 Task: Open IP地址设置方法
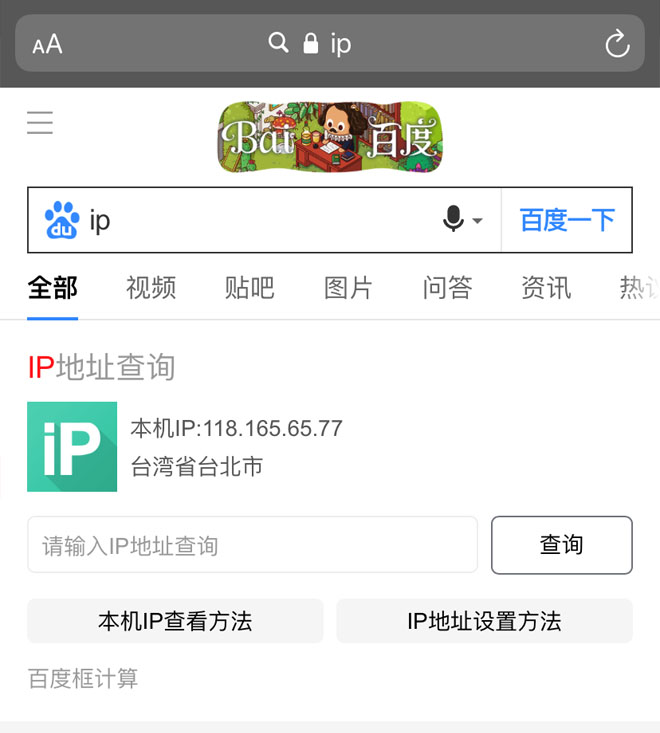coord(484,621)
